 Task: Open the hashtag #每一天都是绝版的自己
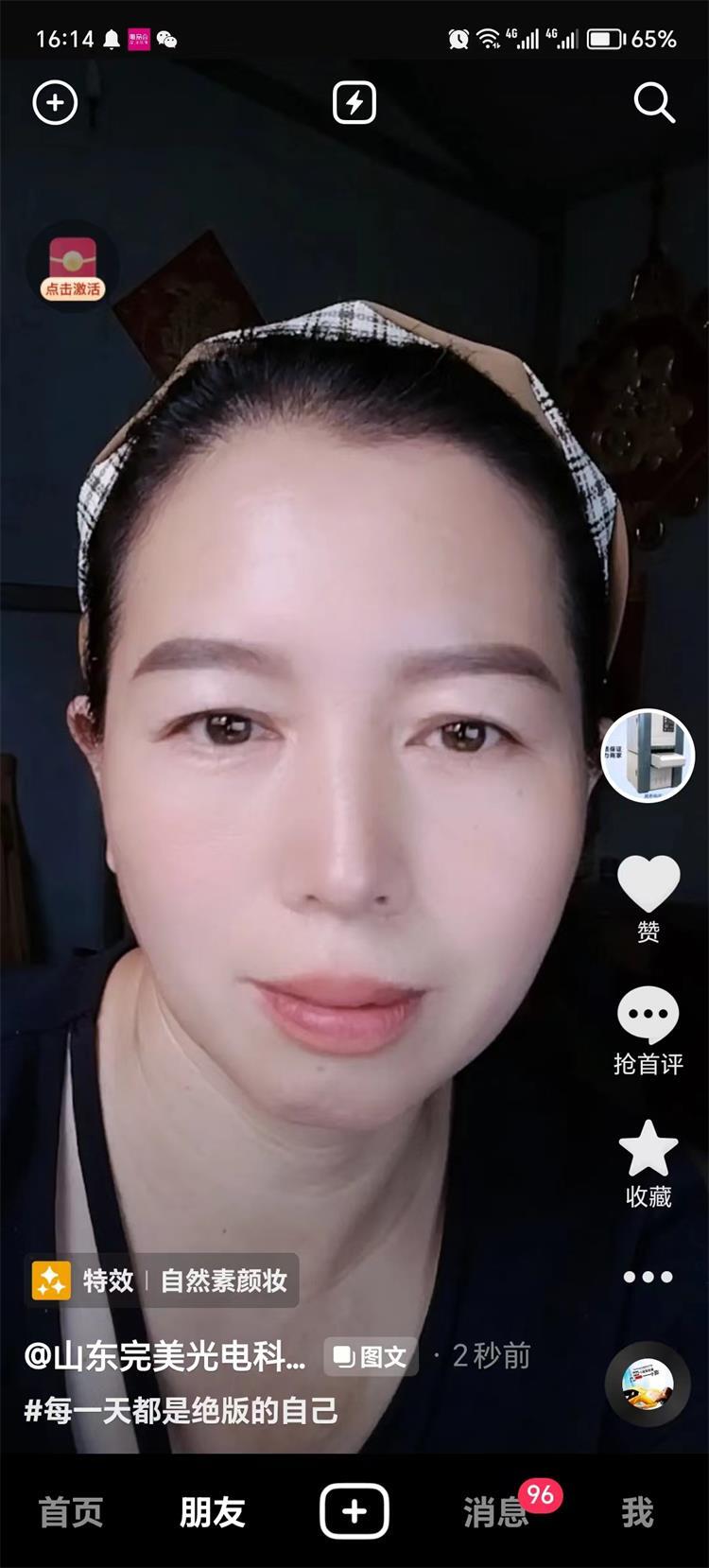[182, 1411]
